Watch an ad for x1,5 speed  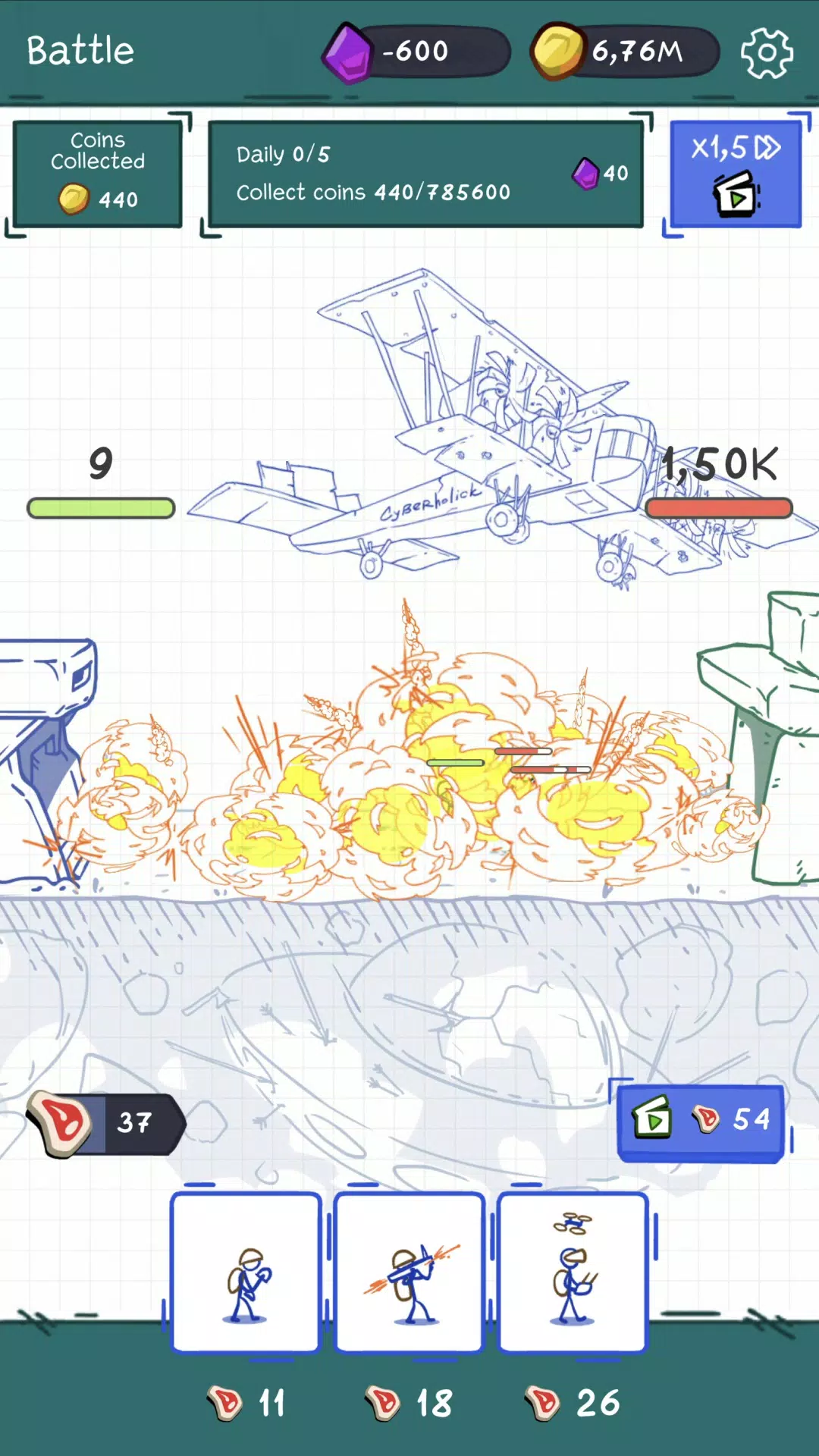[735, 174]
